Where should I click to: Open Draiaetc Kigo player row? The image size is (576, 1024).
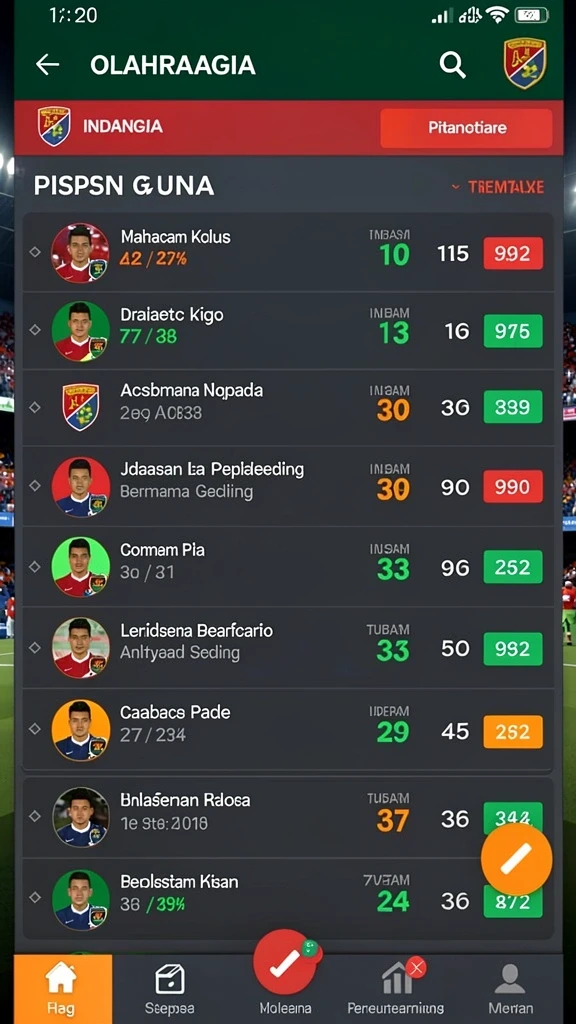click(x=288, y=331)
